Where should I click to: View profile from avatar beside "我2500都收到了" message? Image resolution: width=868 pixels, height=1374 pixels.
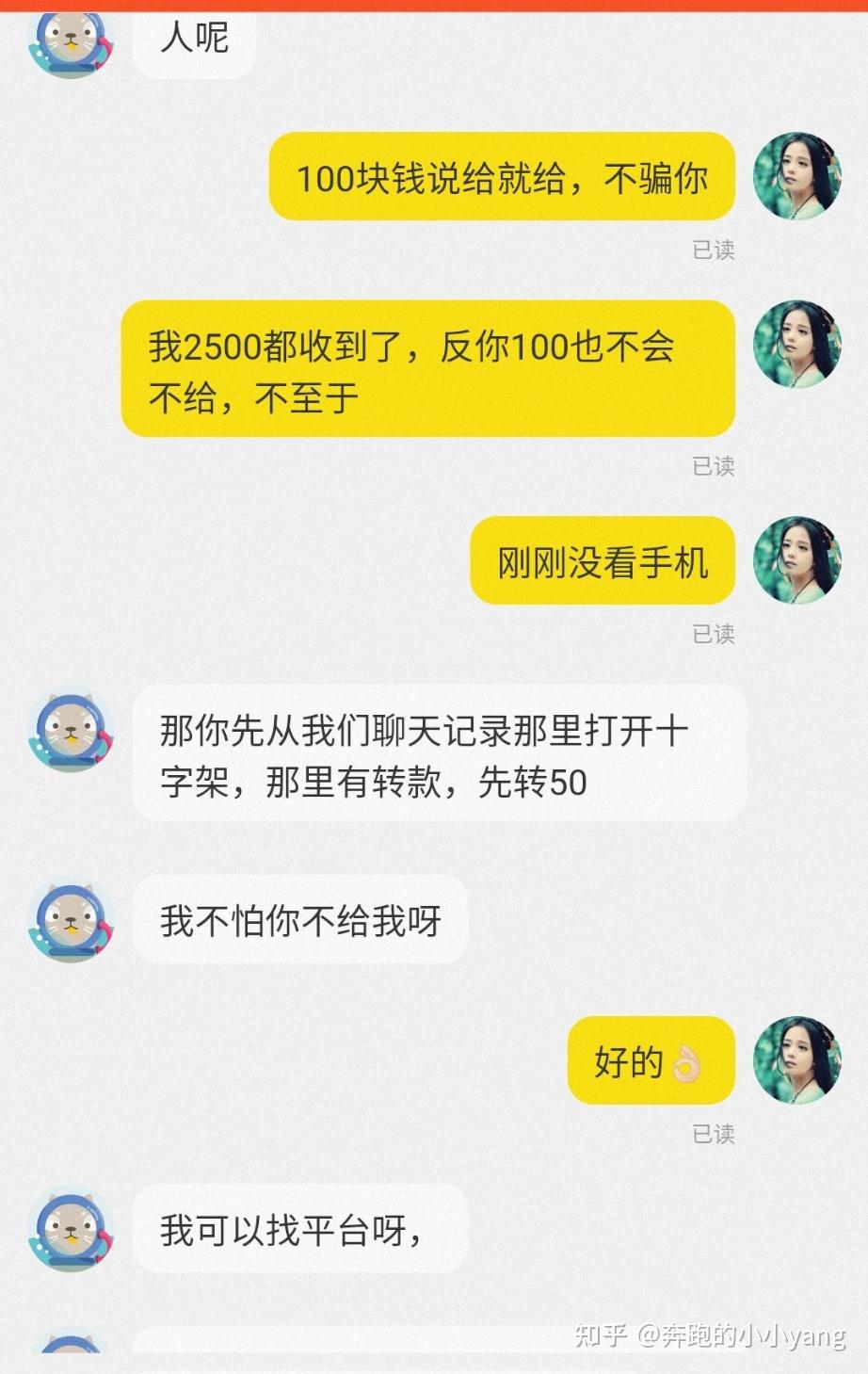tap(797, 345)
